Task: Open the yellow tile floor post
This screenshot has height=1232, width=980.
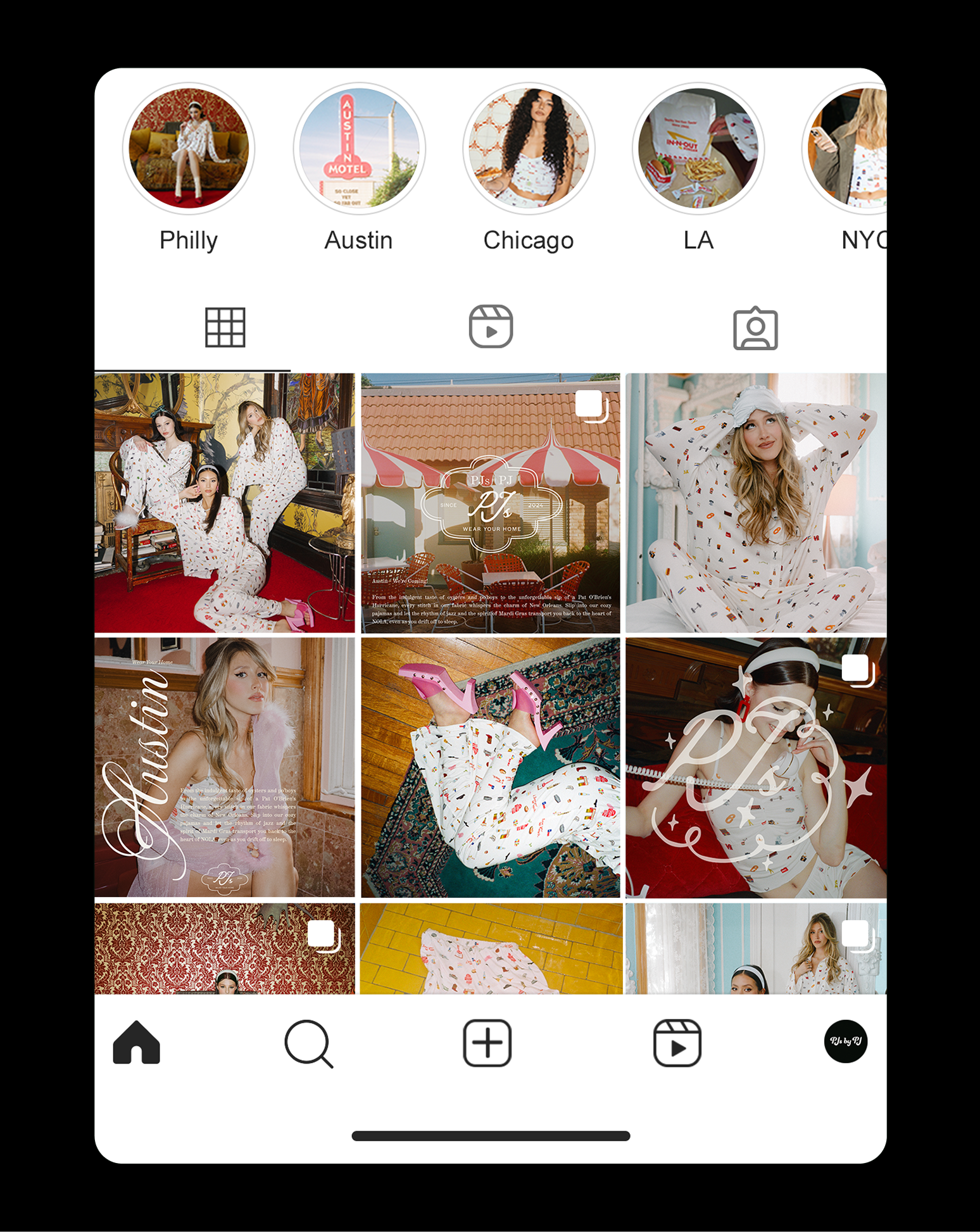Action: (491, 948)
